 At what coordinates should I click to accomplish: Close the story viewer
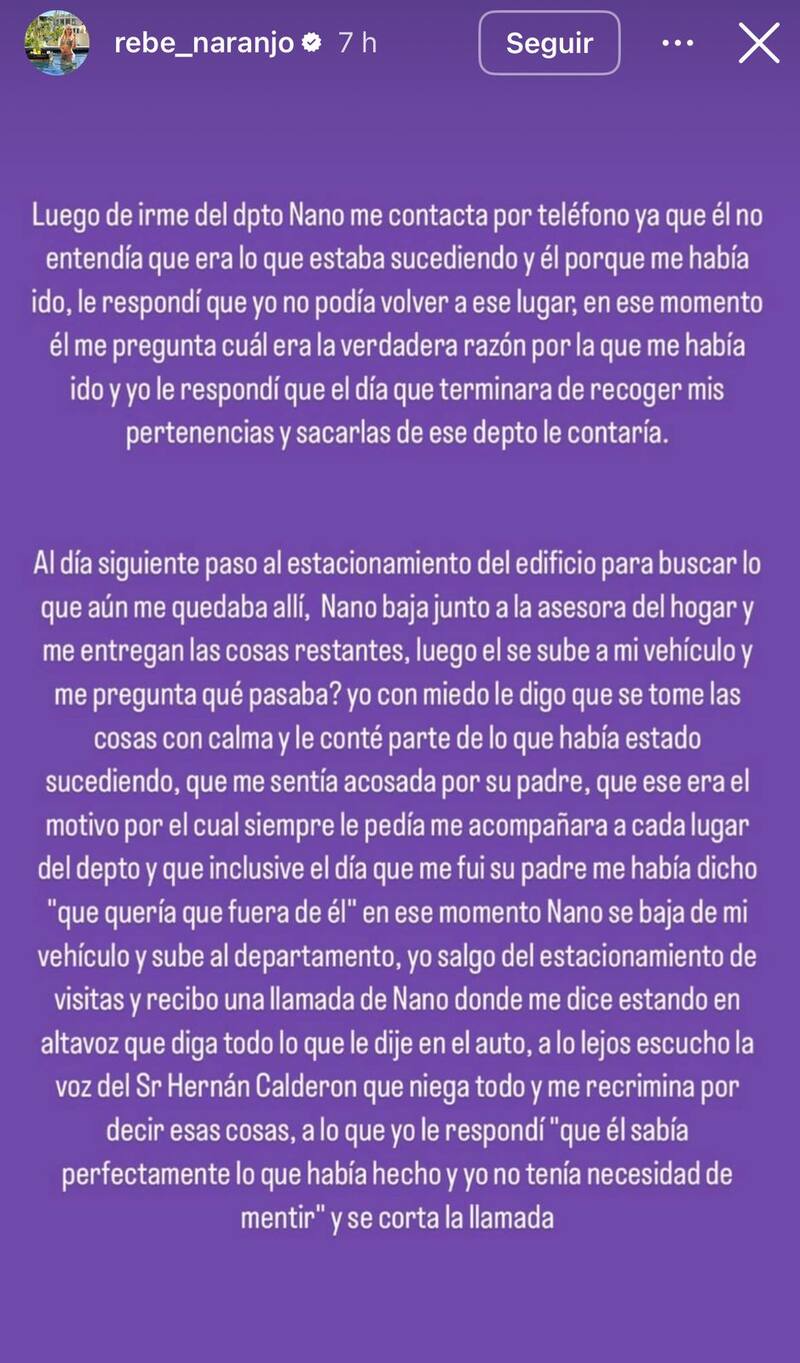[x=758, y=43]
